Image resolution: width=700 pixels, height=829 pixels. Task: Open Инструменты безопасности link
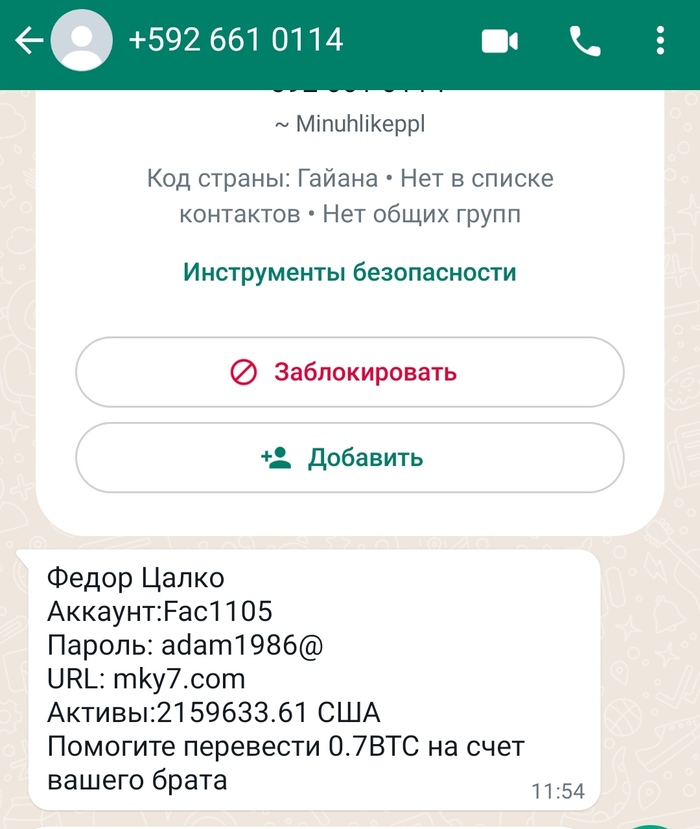[349, 272]
